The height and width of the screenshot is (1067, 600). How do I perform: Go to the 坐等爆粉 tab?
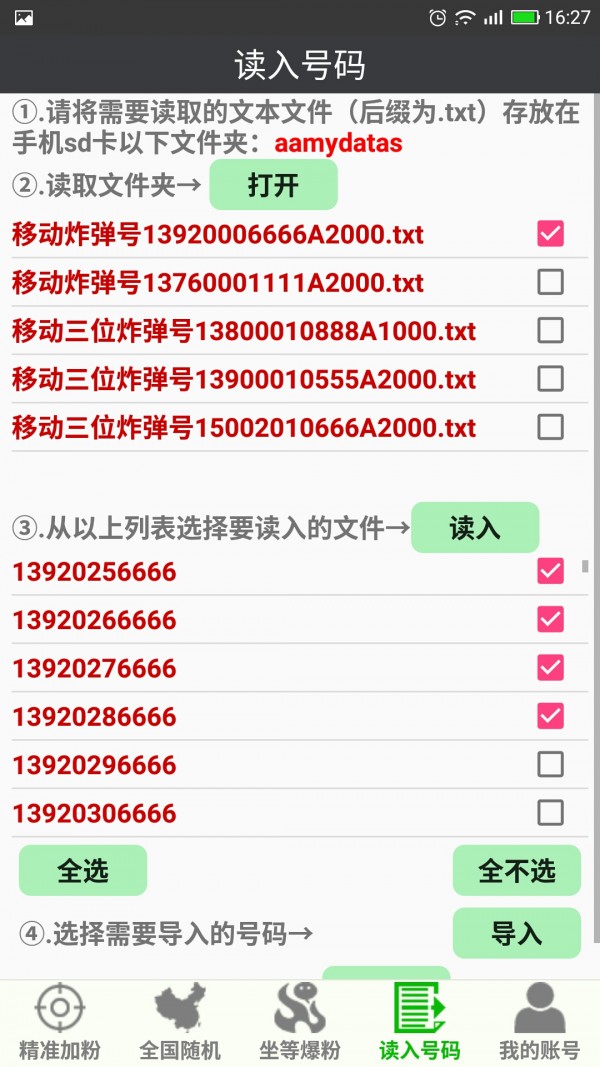pos(300,1023)
